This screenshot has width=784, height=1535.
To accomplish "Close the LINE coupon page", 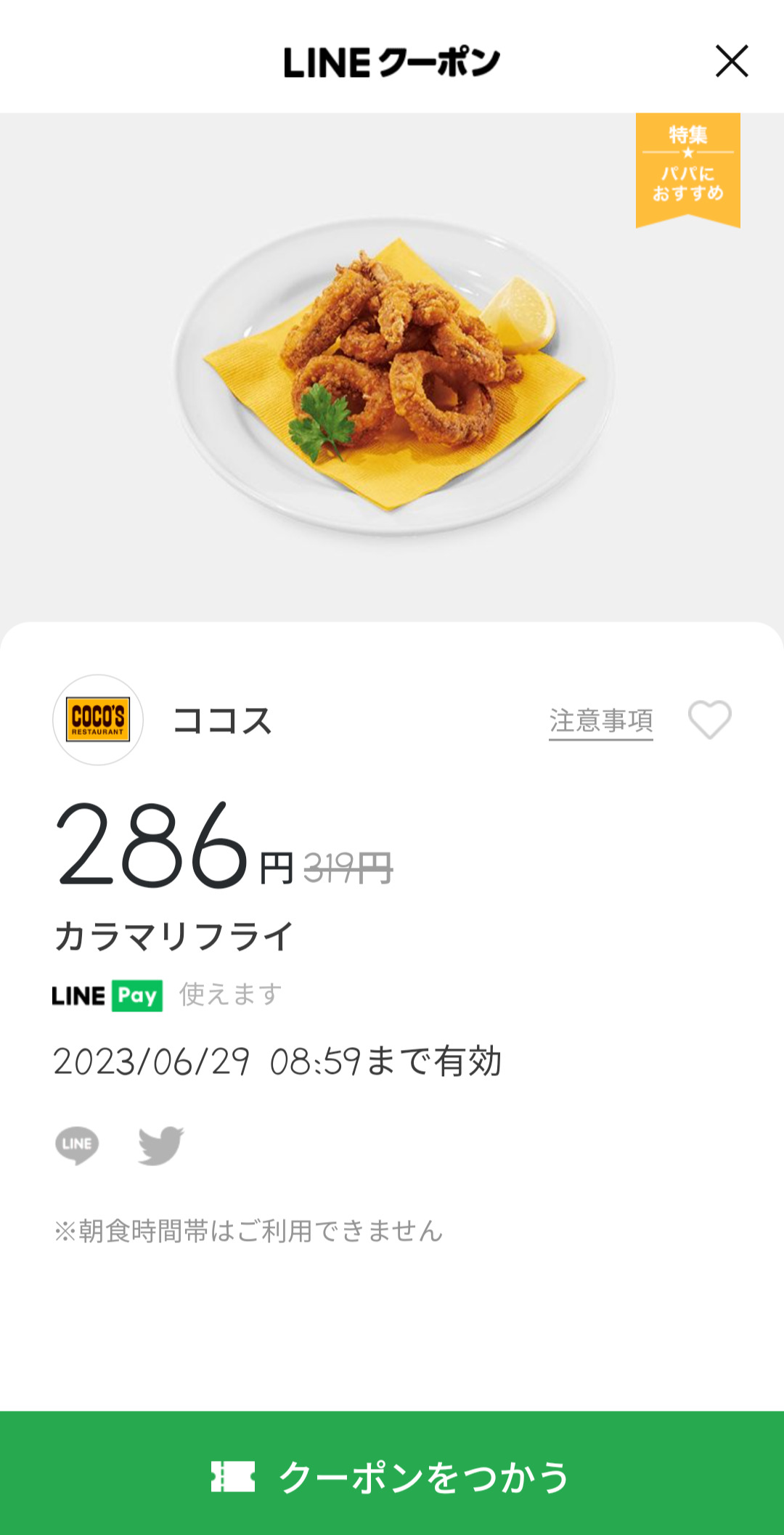I will (731, 61).
